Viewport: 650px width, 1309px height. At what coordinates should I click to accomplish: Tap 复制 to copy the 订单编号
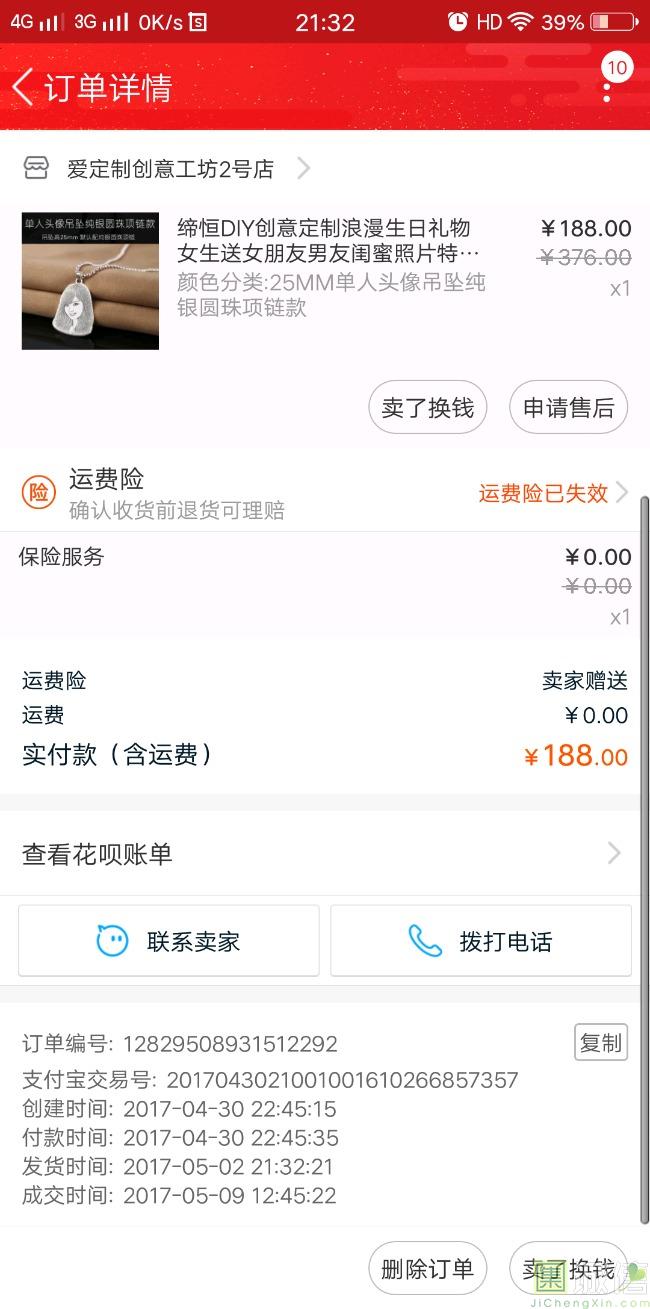click(x=601, y=1043)
